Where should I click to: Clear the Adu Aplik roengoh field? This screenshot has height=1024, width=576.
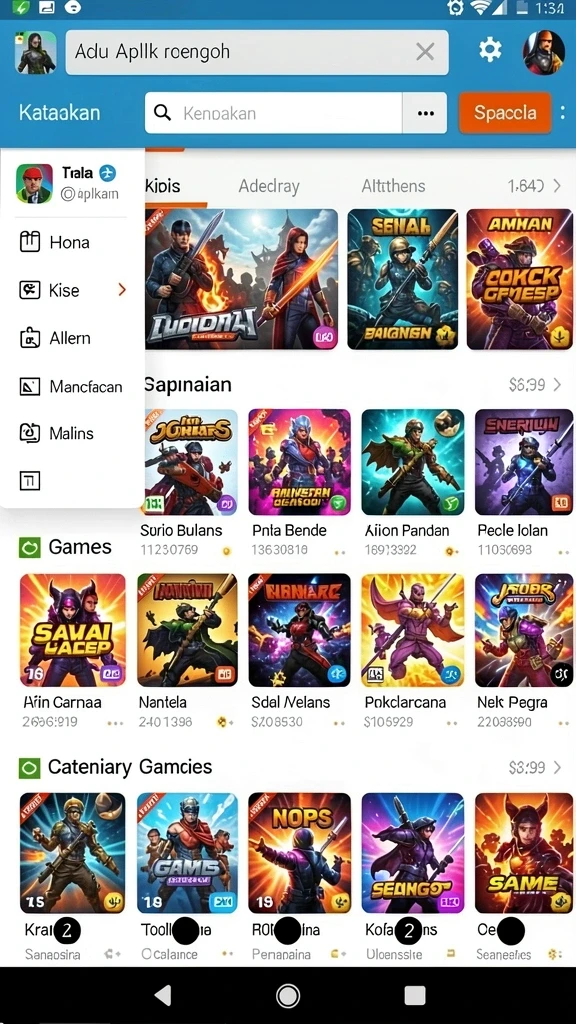tap(425, 52)
